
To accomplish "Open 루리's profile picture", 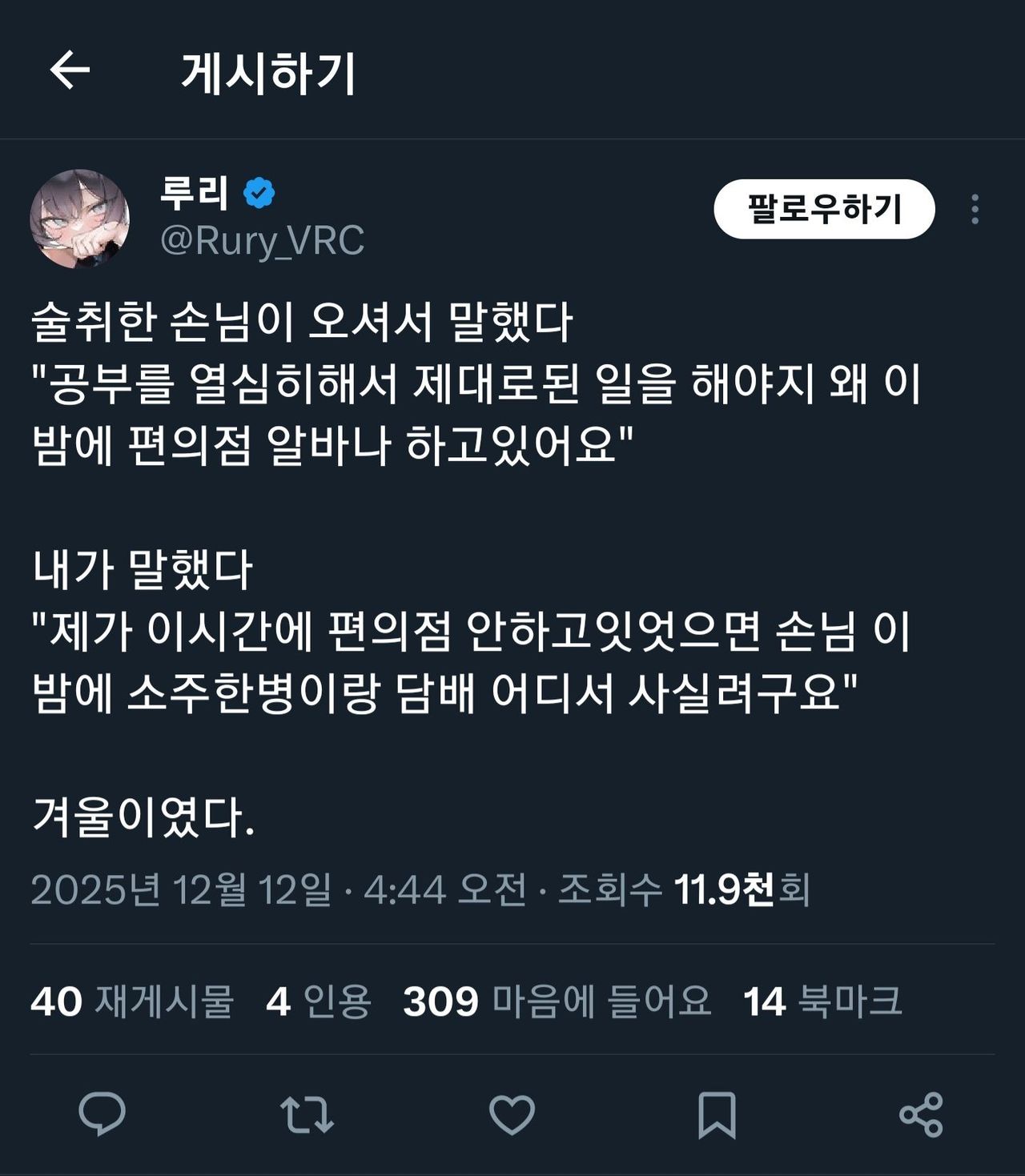I will 79,218.
